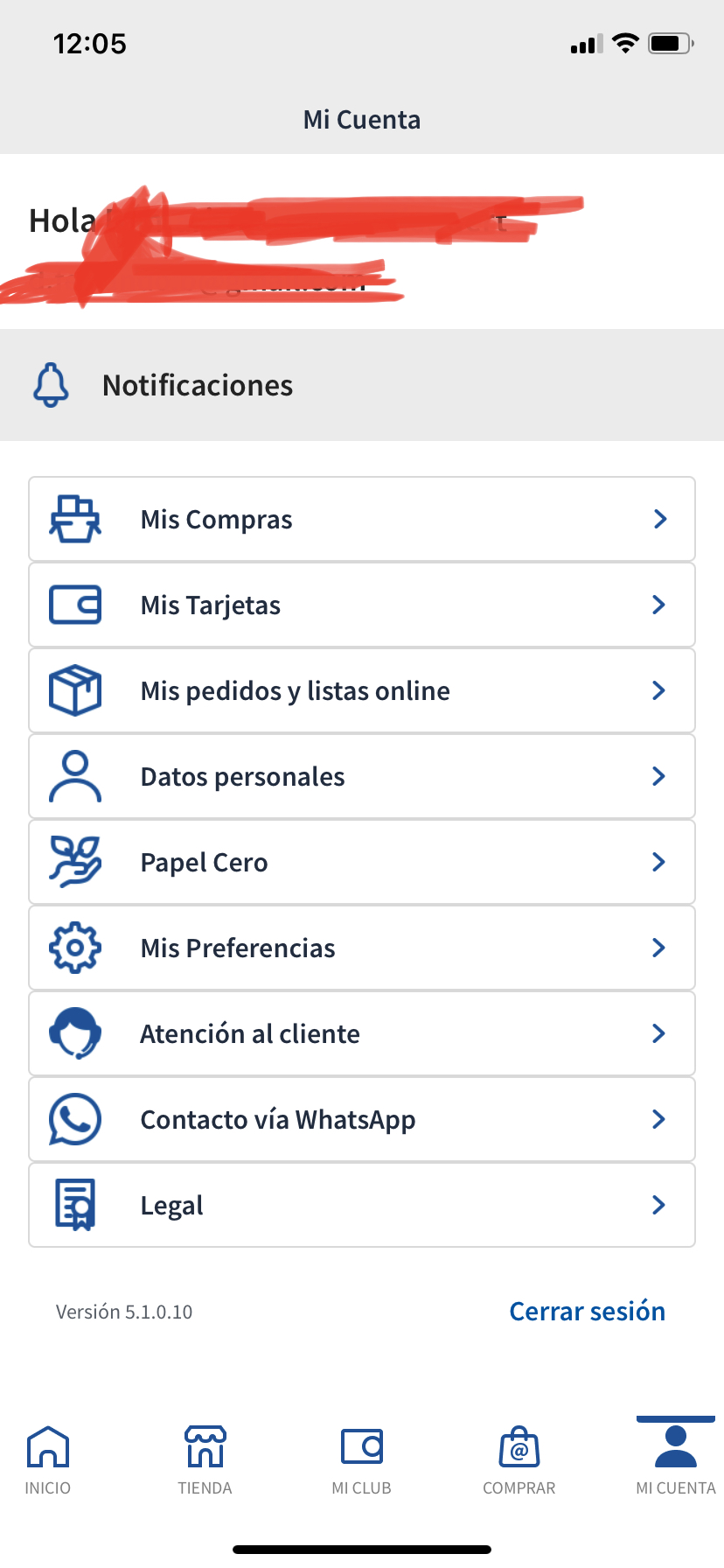Open Contacto vía WhatsApp

361,1119
